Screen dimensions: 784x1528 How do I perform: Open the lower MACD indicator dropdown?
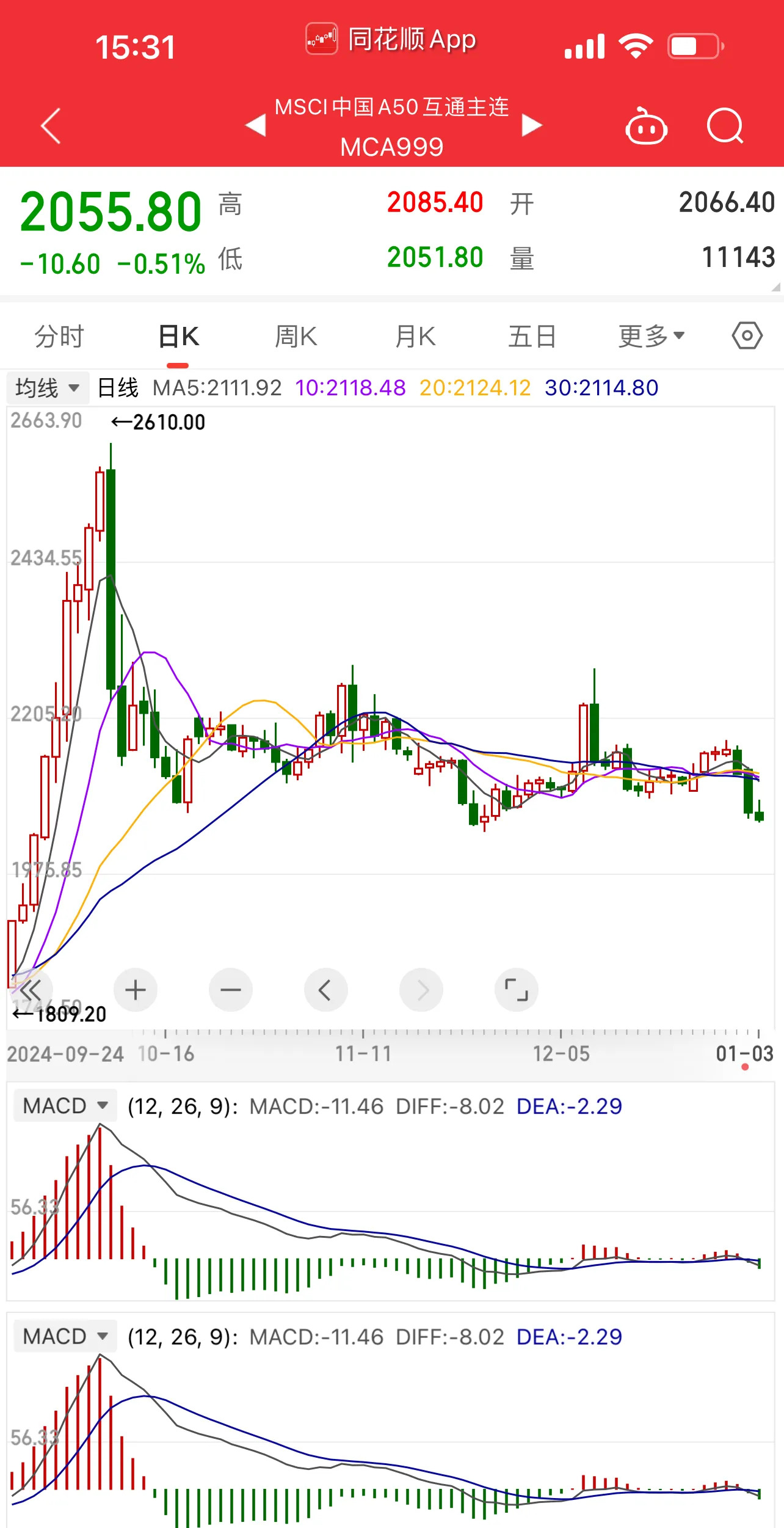pos(64,1336)
